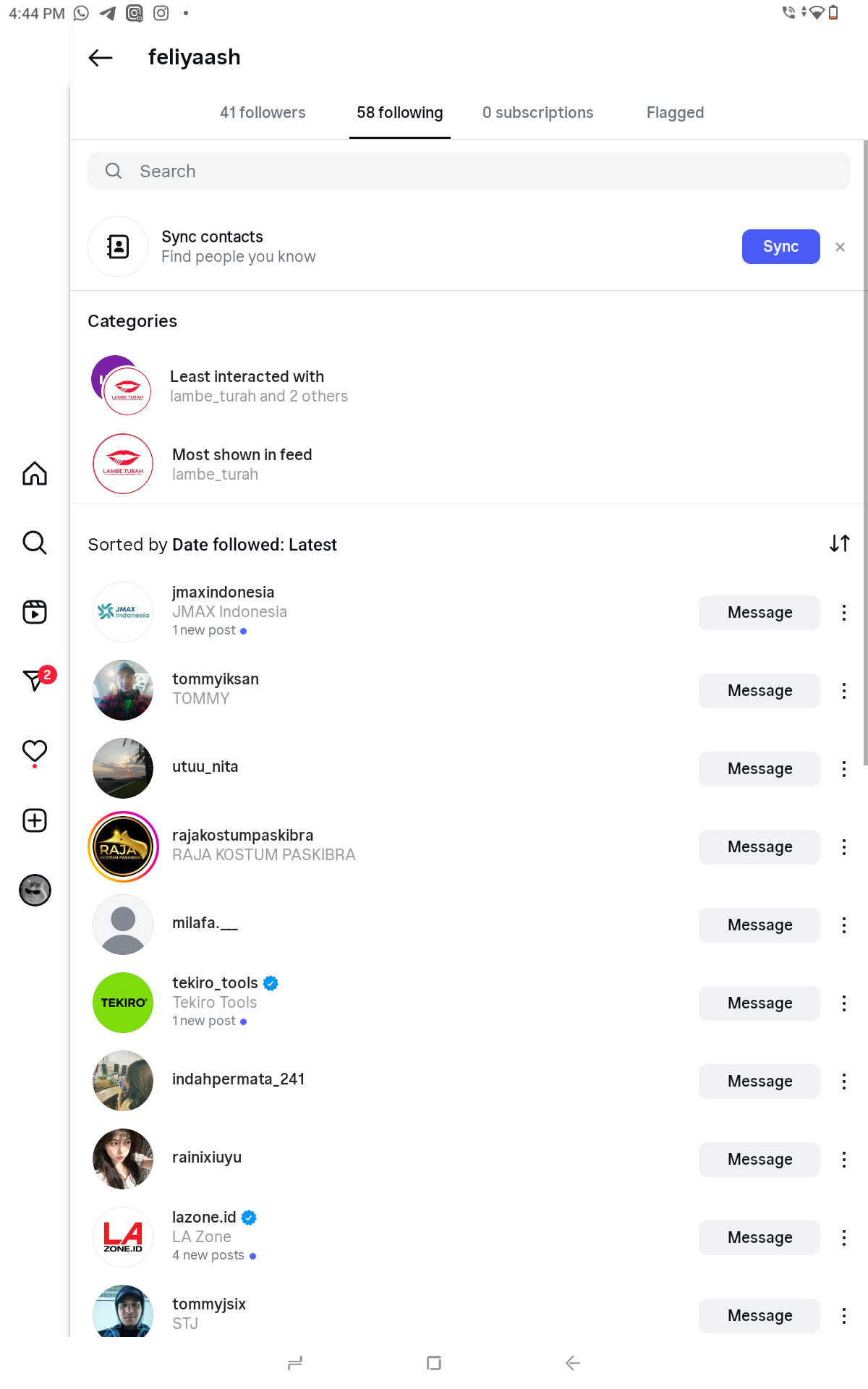Go back using the top arrow
The height and width of the screenshot is (1389, 868).
click(101, 58)
